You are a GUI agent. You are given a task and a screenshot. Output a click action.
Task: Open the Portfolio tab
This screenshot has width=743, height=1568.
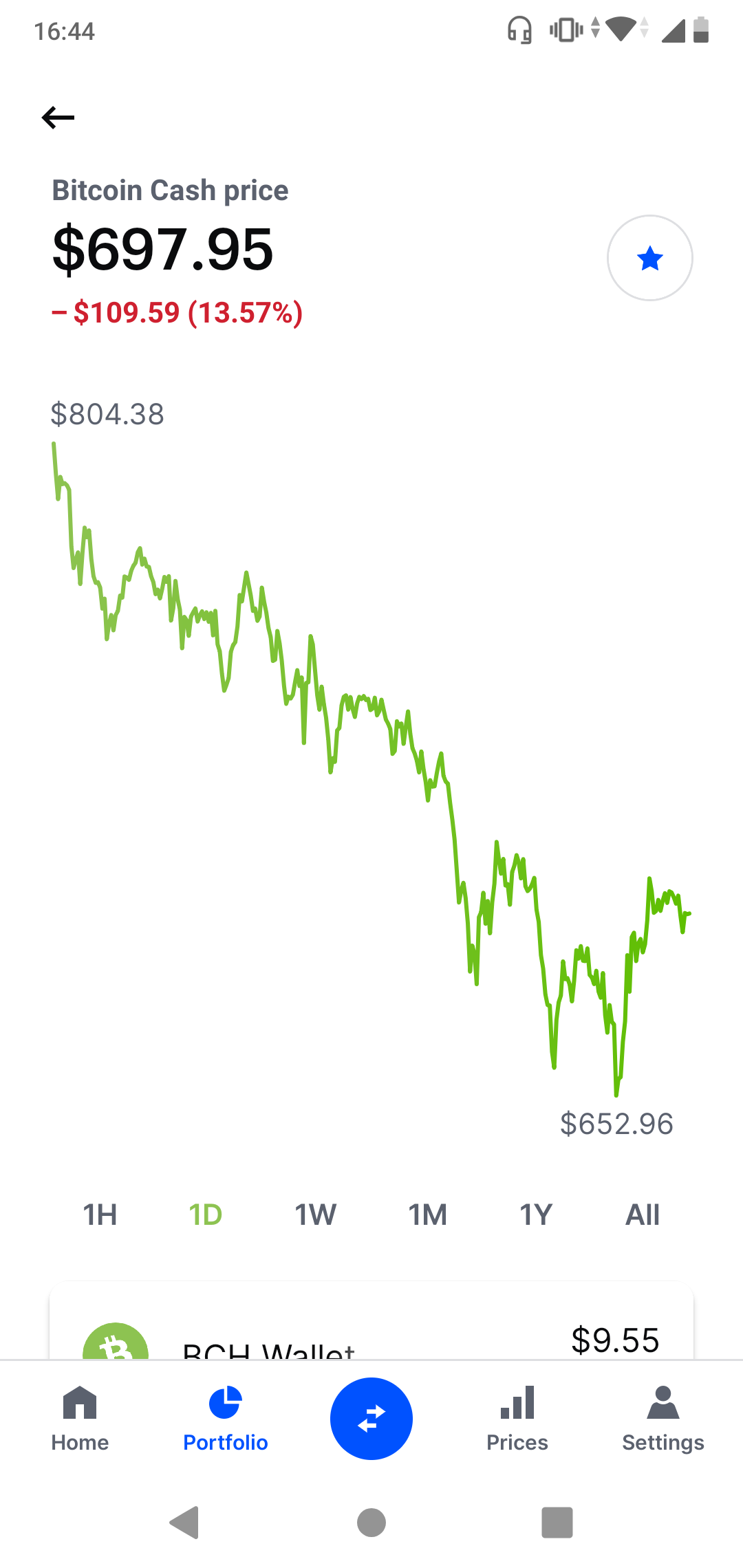(x=225, y=1418)
